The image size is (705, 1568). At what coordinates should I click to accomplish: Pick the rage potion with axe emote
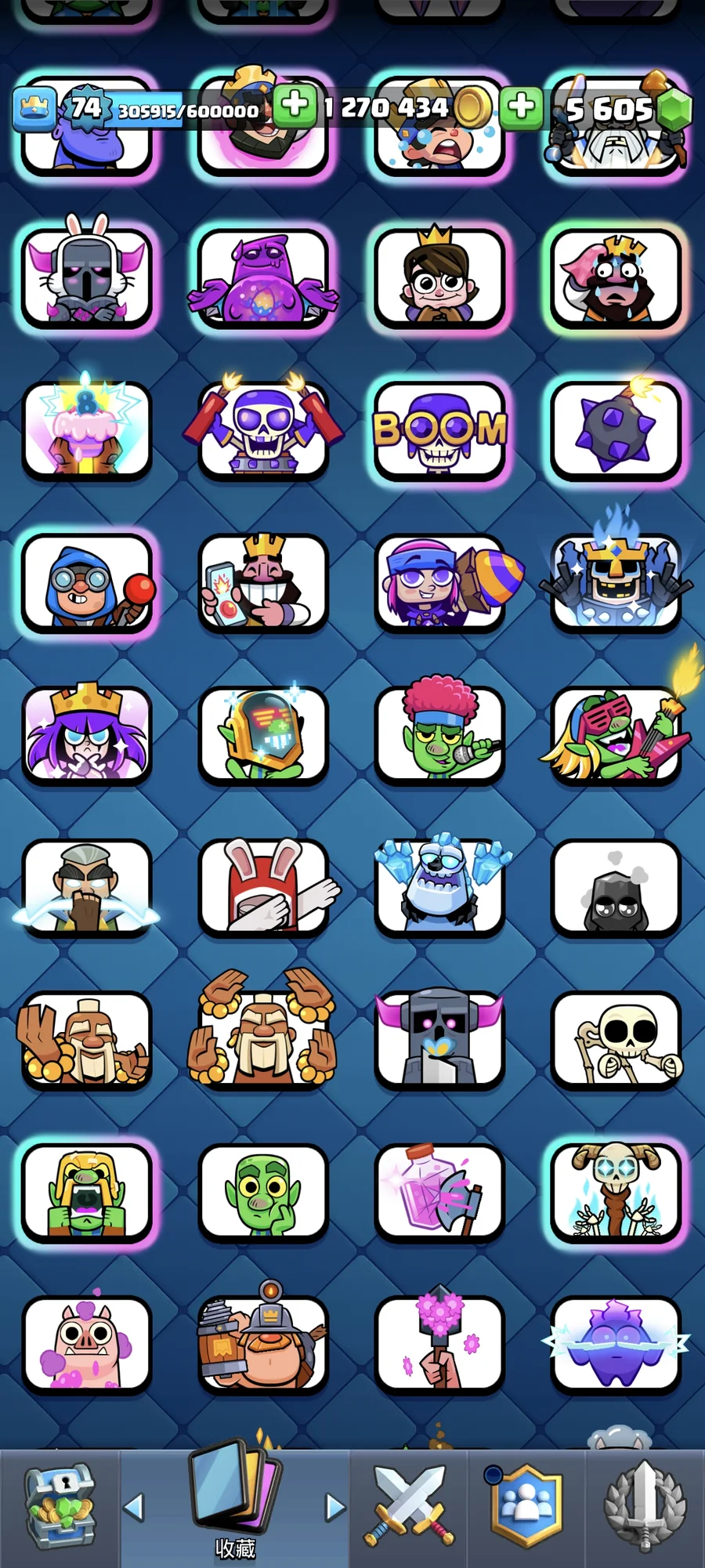439,1192
